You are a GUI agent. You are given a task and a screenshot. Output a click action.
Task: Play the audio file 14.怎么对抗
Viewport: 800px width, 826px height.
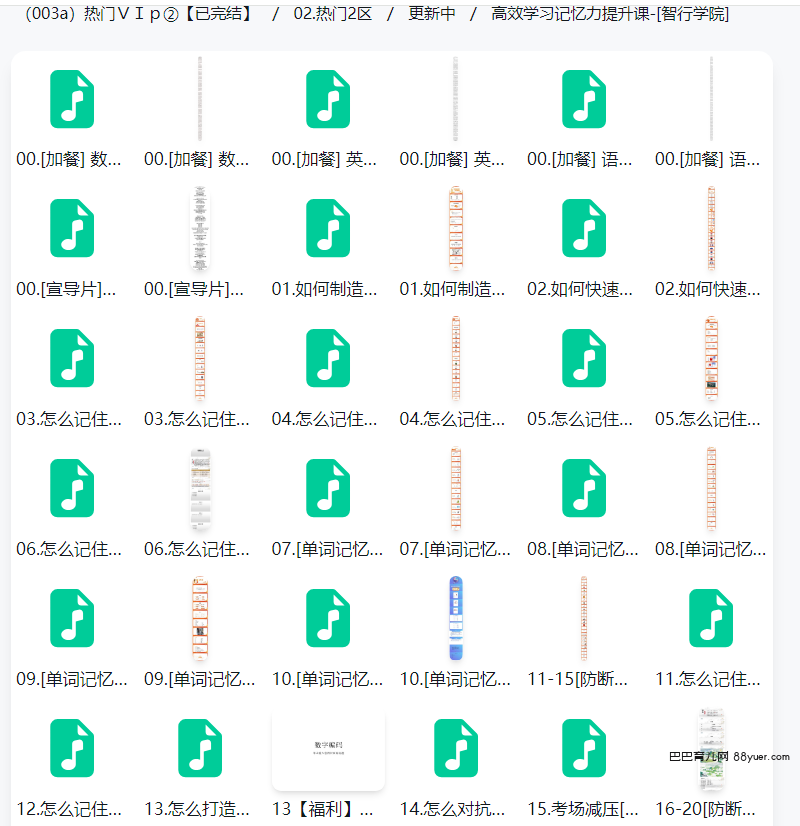click(456, 748)
